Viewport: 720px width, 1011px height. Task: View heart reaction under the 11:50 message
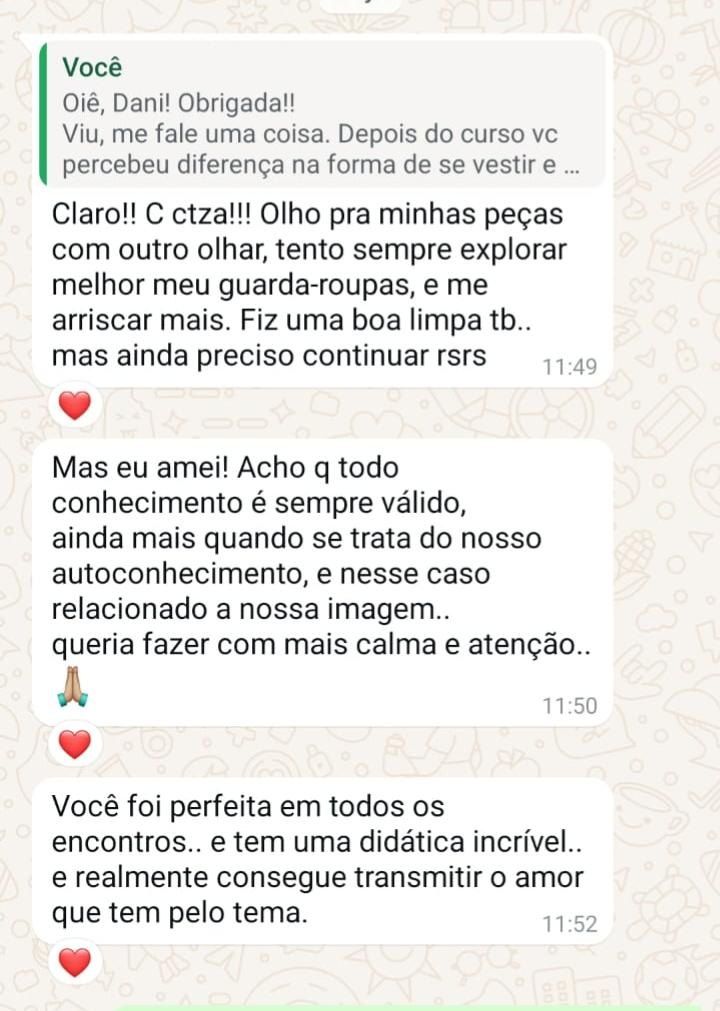click(x=75, y=744)
